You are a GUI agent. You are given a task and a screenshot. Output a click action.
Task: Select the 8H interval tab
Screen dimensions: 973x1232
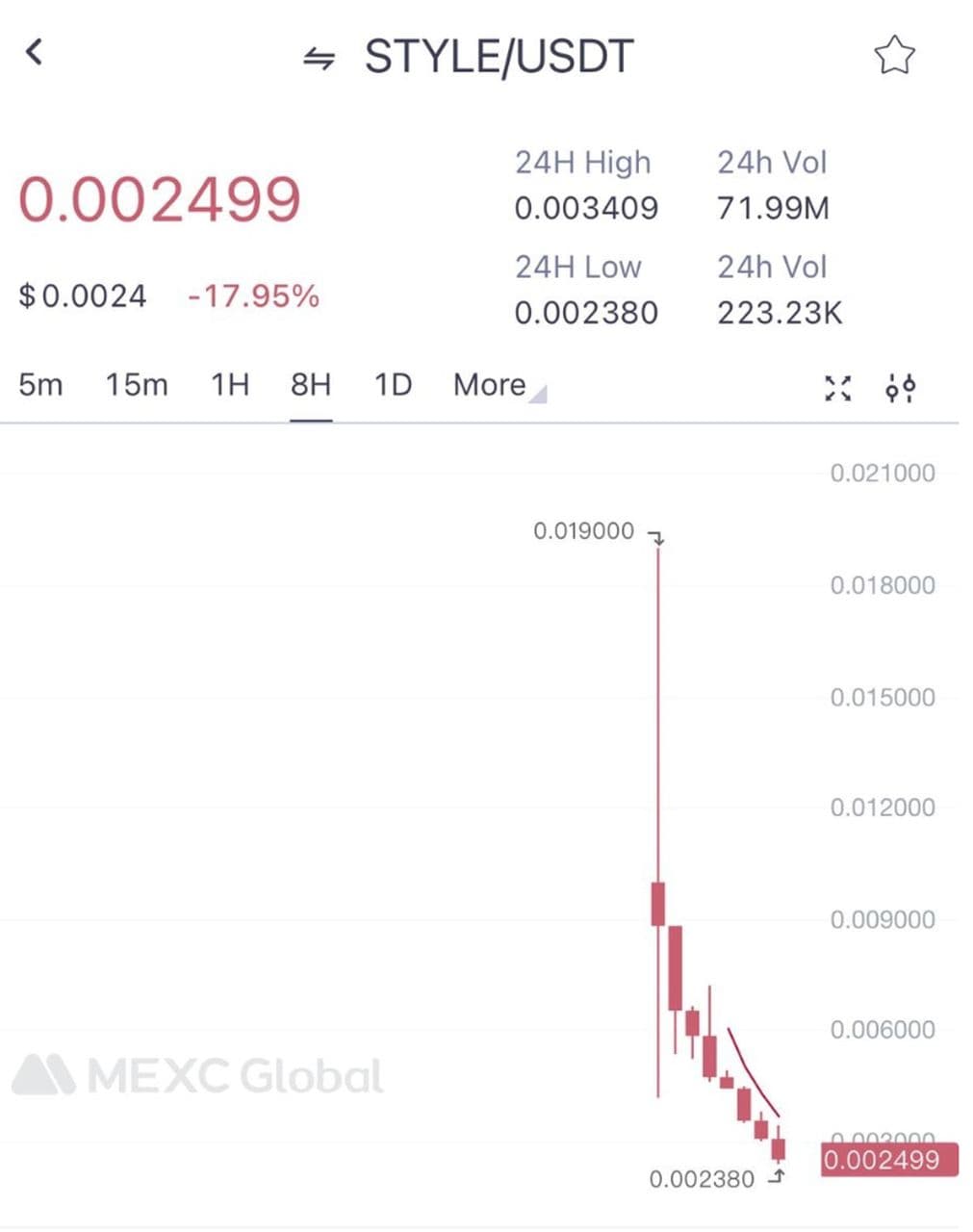pyautogui.click(x=311, y=385)
